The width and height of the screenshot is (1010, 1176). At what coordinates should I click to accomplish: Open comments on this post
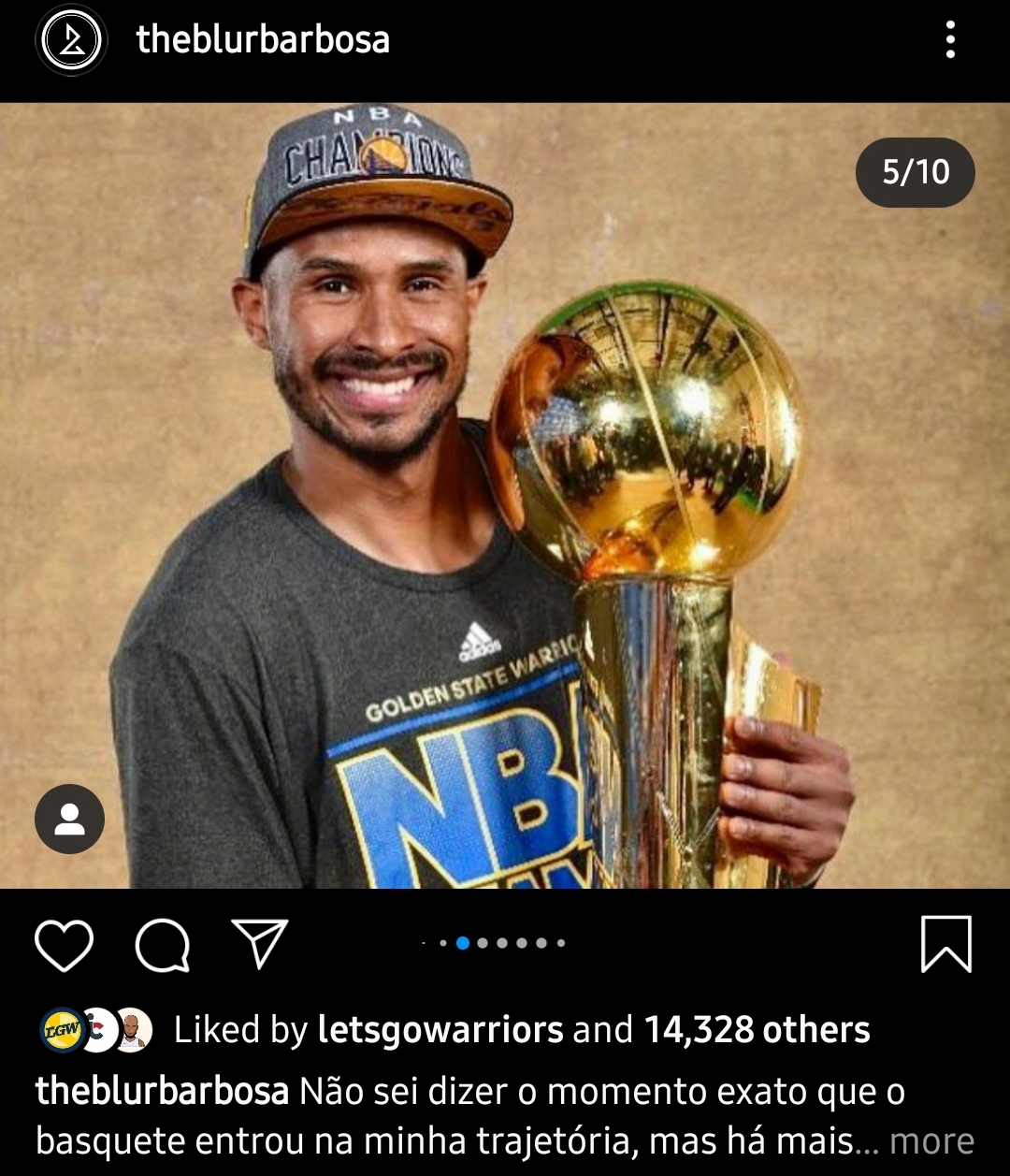tap(163, 944)
